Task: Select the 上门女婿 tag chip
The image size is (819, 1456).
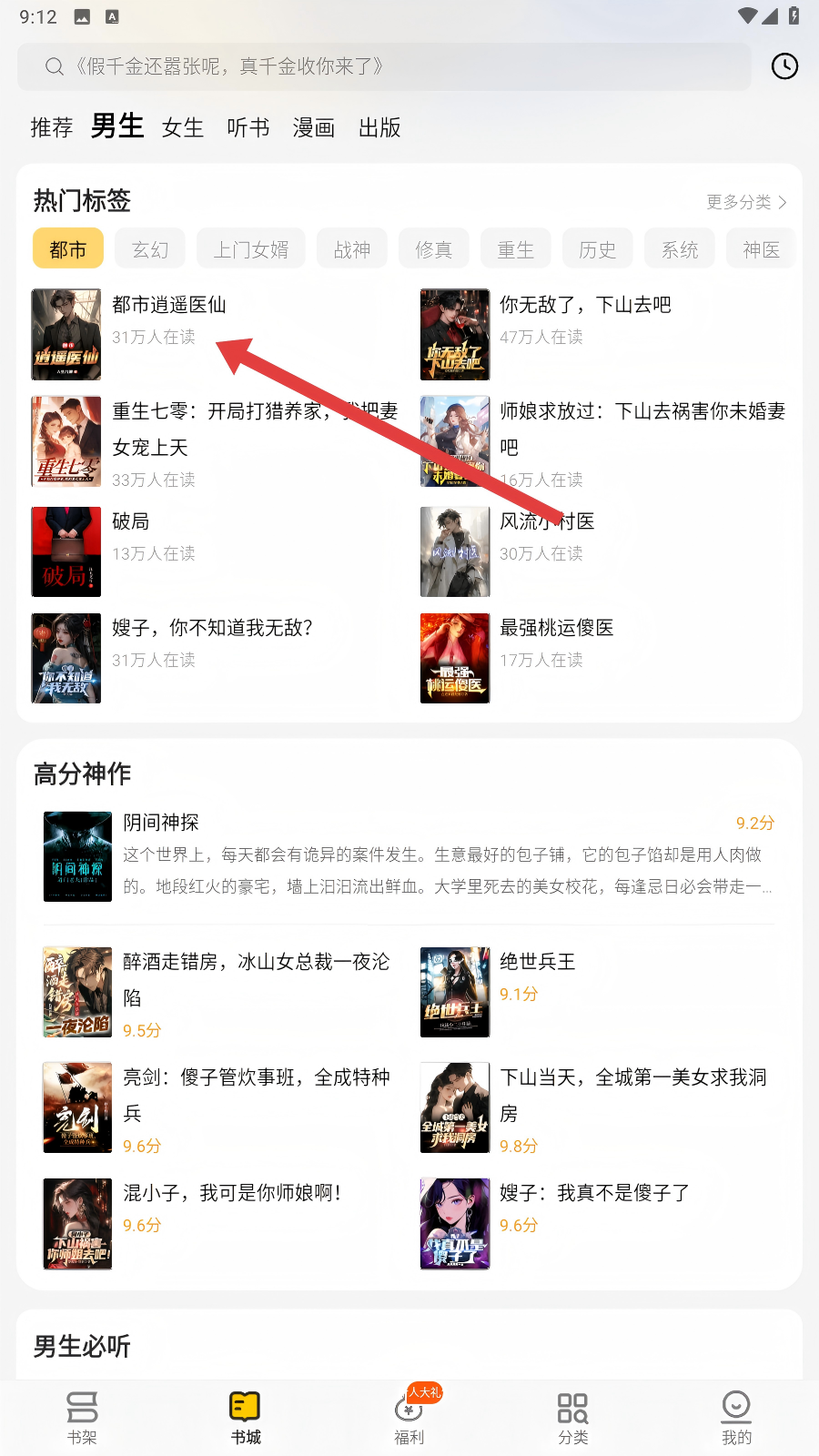Action: click(x=251, y=249)
